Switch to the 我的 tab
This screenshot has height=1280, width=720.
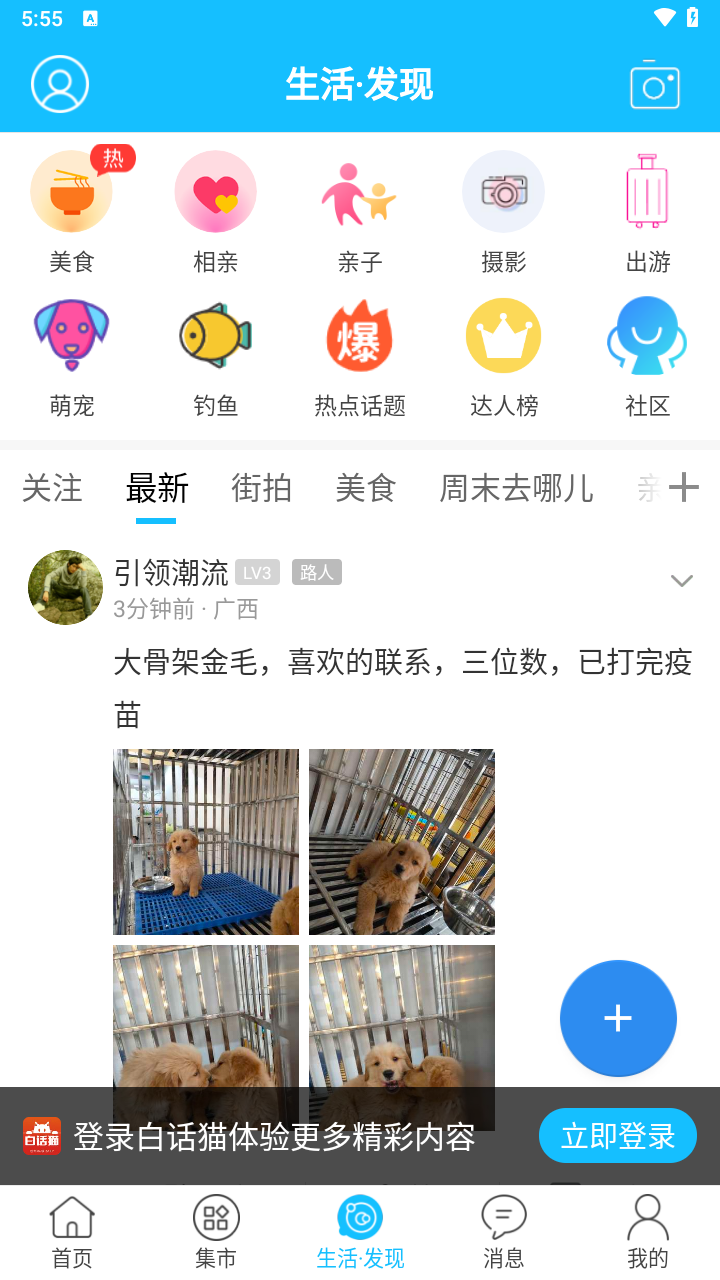click(648, 1232)
